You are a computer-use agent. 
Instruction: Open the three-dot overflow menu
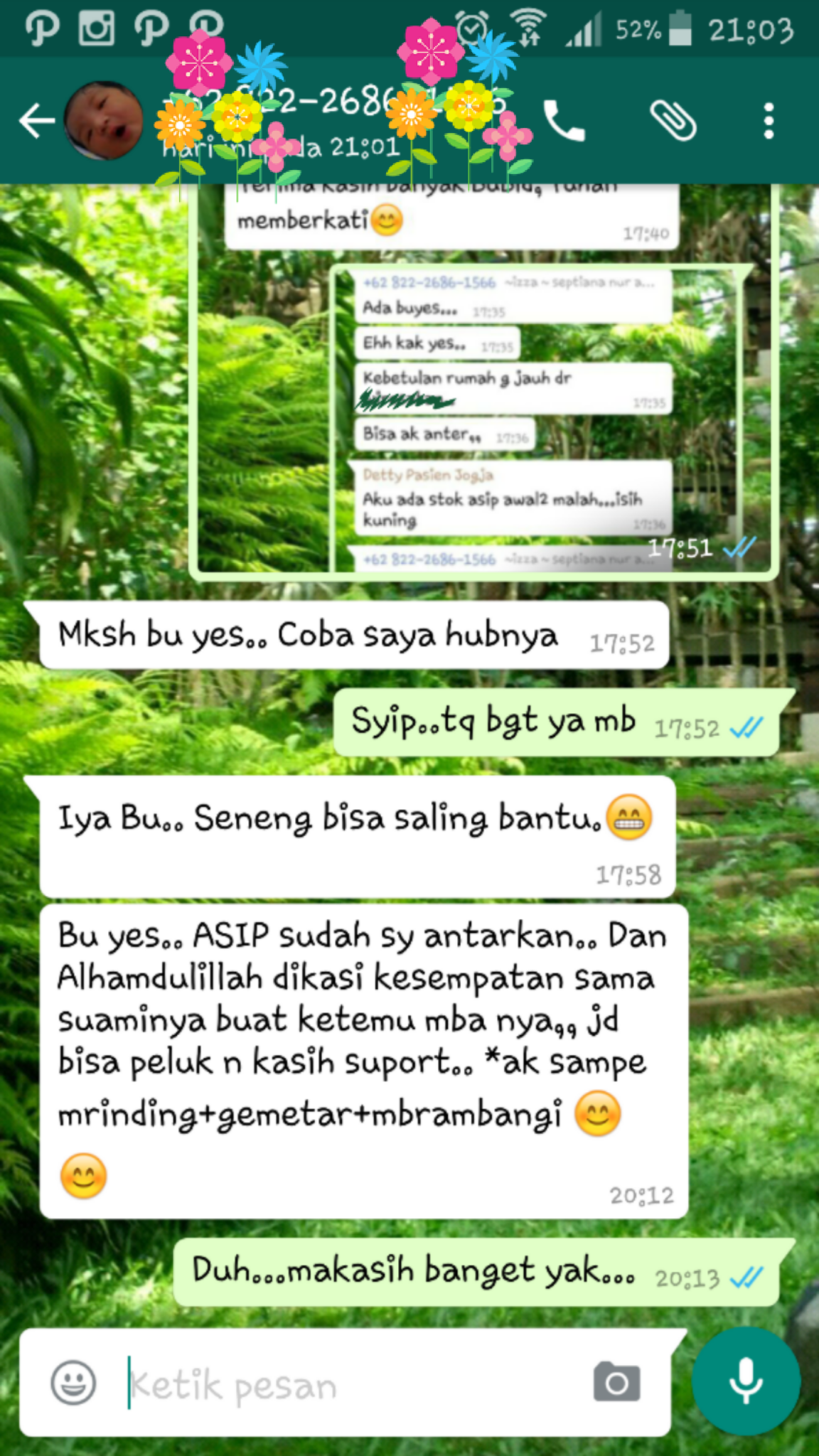[x=769, y=121]
